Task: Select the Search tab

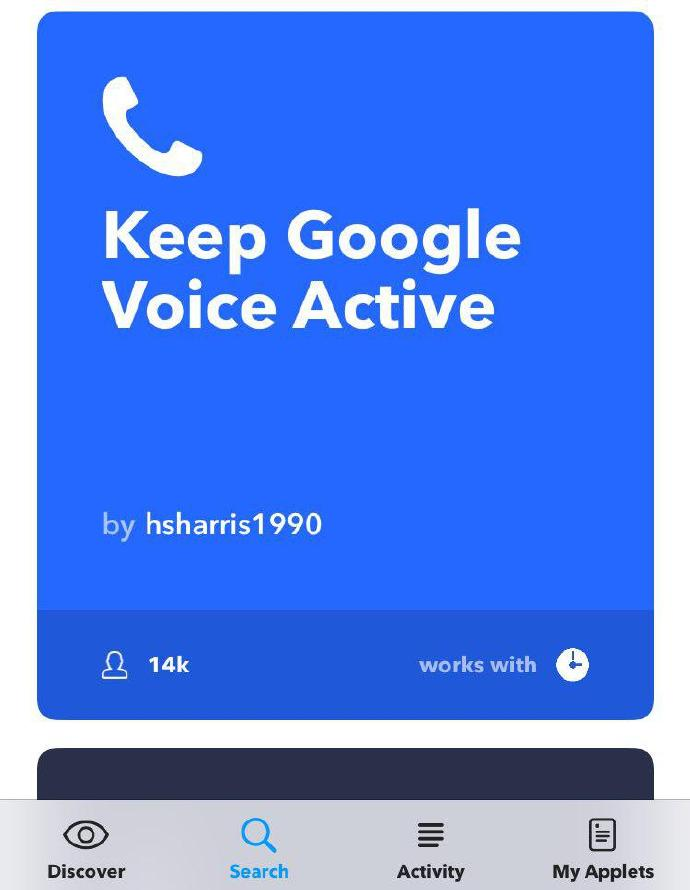Action: [259, 849]
